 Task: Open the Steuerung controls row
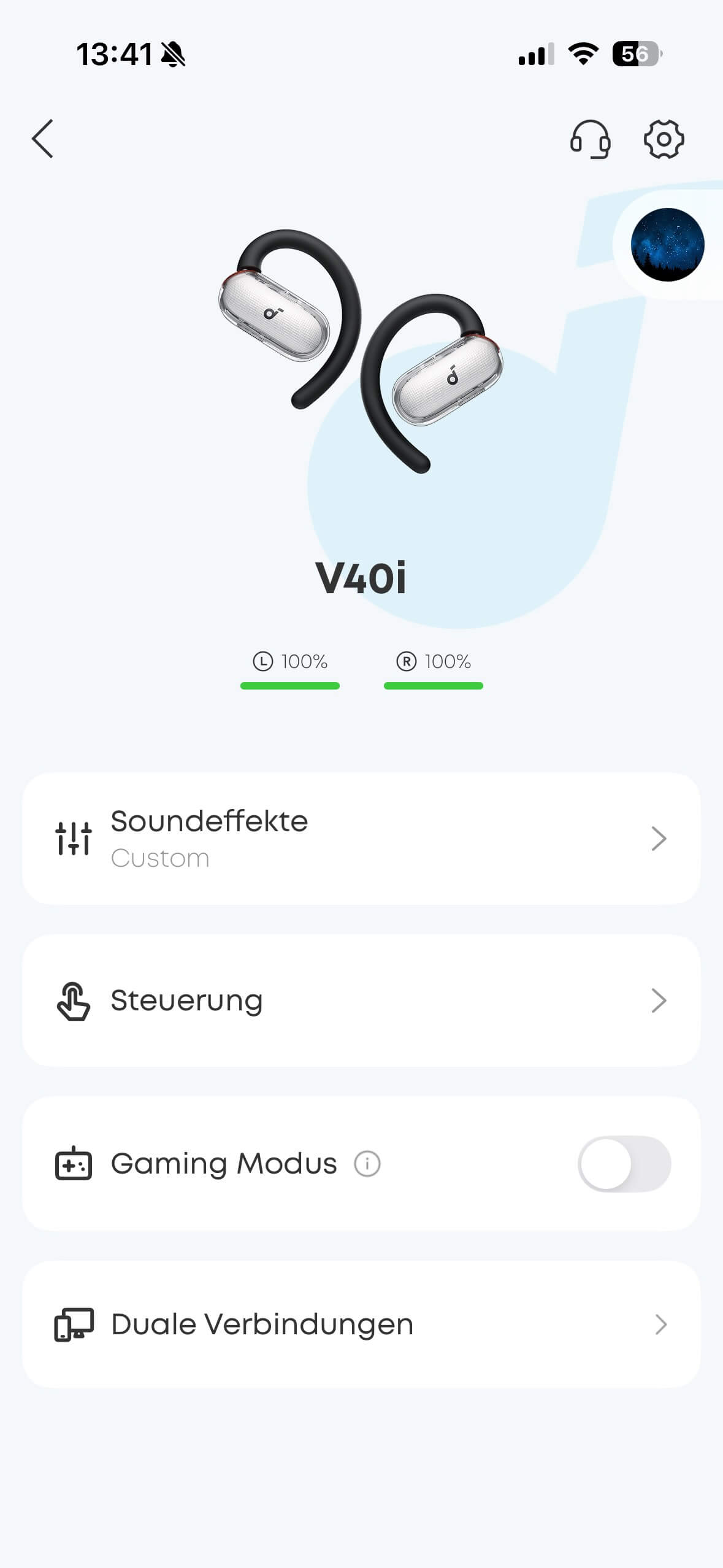pos(361,1001)
